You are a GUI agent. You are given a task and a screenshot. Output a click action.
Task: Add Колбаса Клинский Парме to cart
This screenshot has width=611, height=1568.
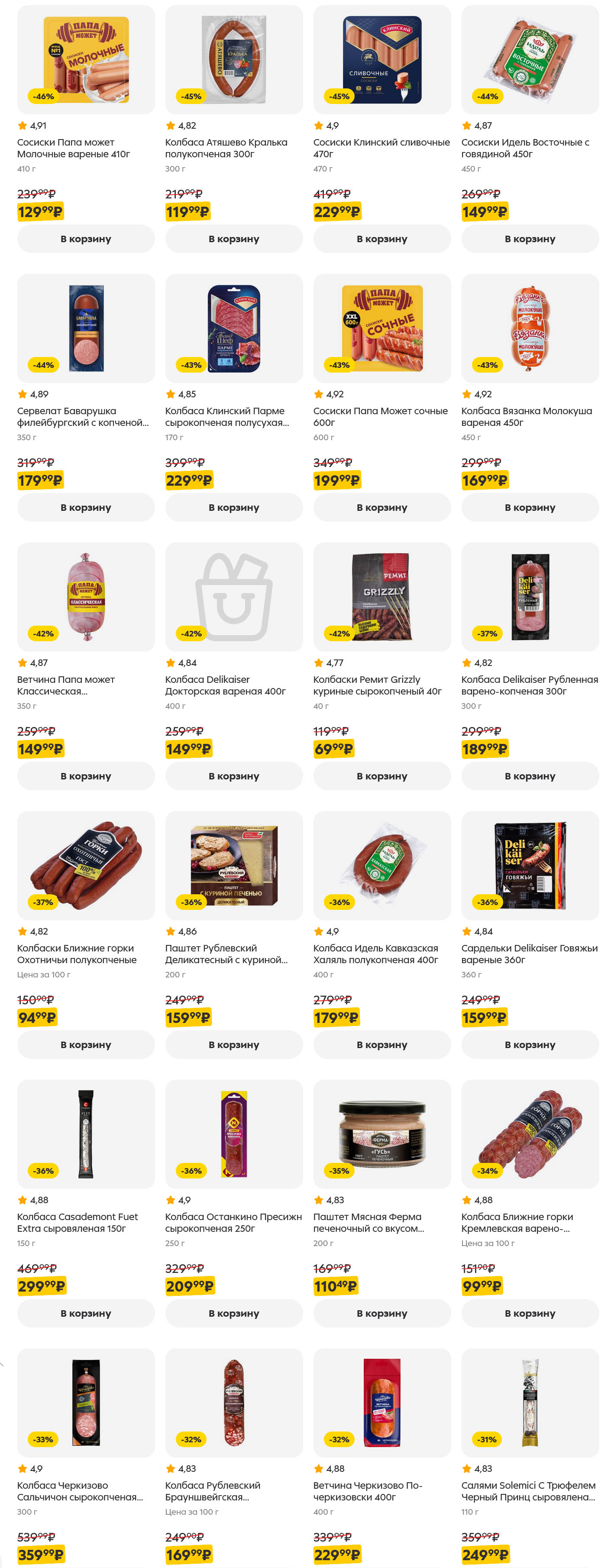234,507
